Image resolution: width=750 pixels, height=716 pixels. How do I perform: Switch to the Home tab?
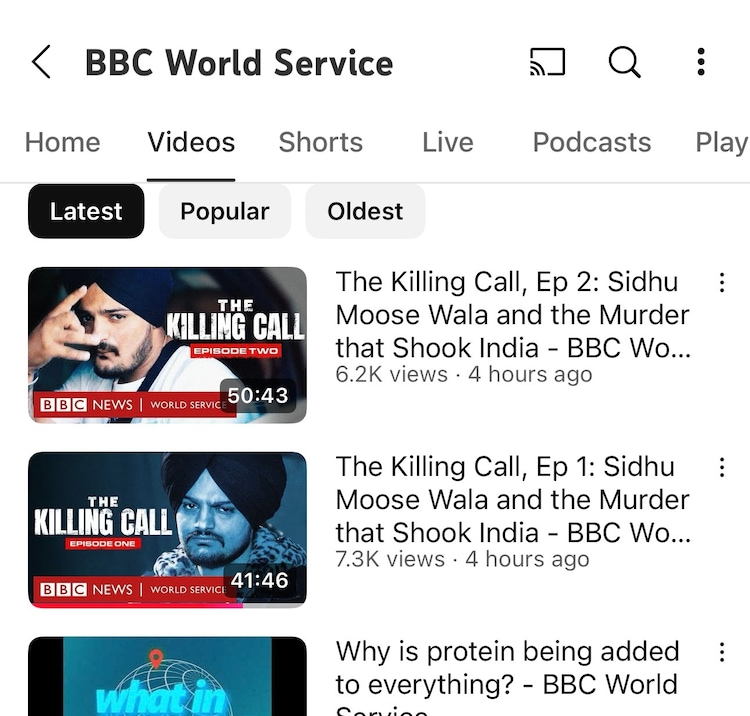coord(62,142)
